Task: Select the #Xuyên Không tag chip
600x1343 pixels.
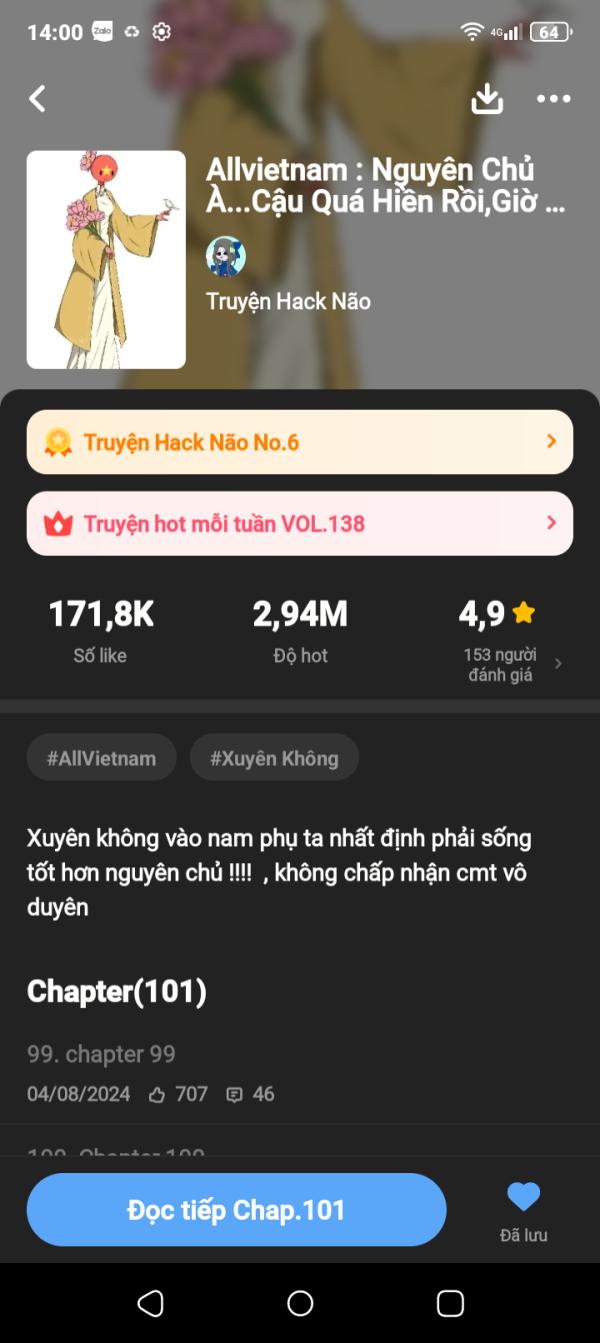Action: [274, 758]
